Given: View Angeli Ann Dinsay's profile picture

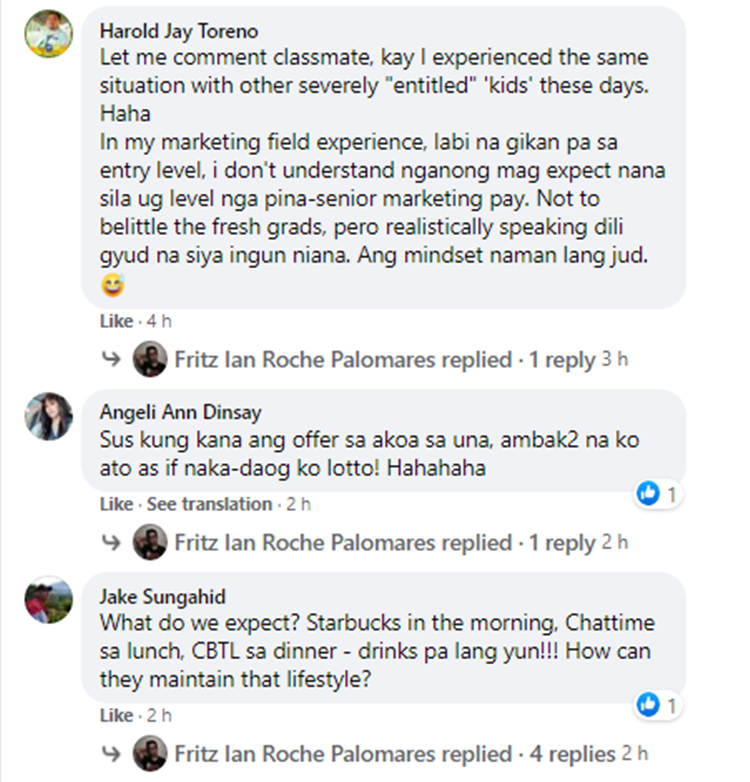Looking at the screenshot, I should click(x=48, y=417).
